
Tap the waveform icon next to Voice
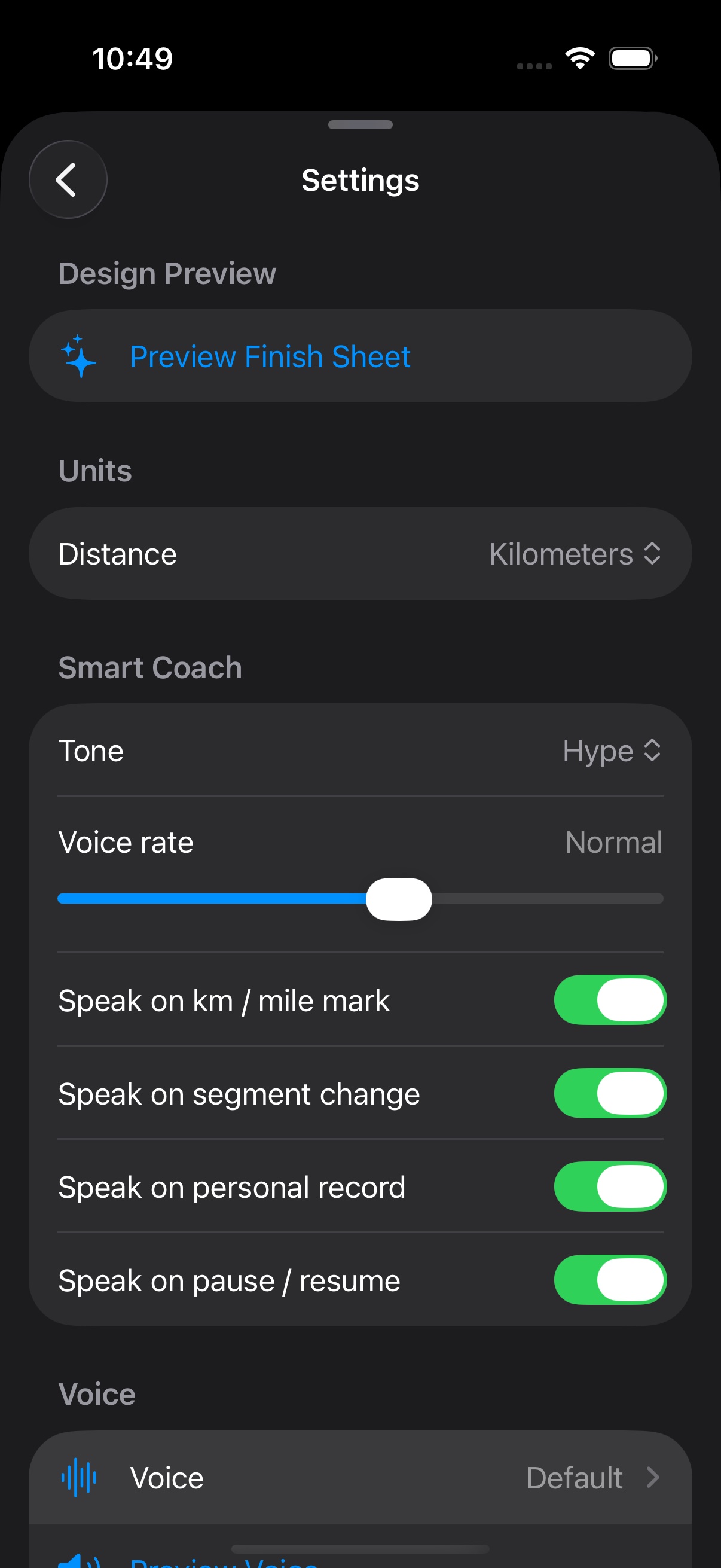(80, 1477)
